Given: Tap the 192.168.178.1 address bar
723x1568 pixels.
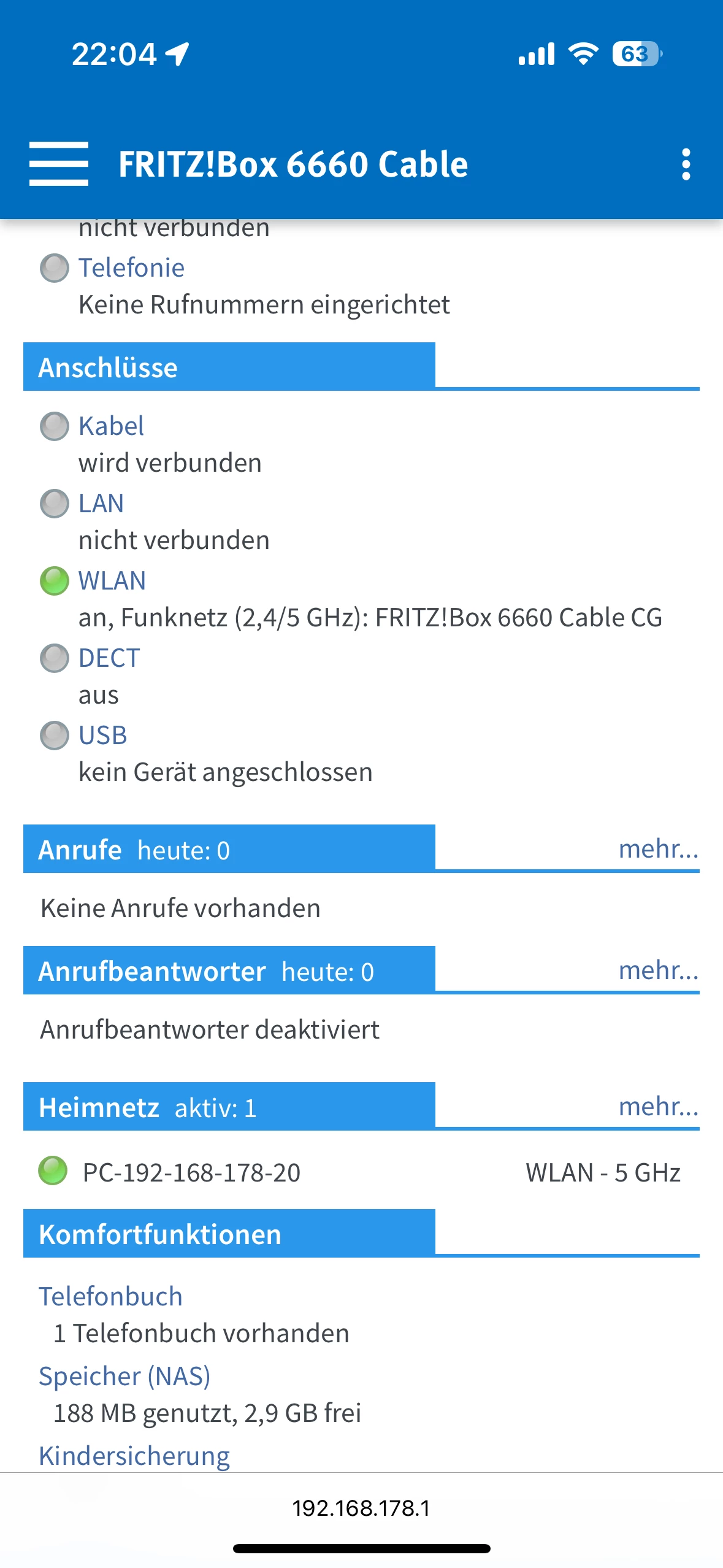Looking at the screenshot, I should [361, 1508].
